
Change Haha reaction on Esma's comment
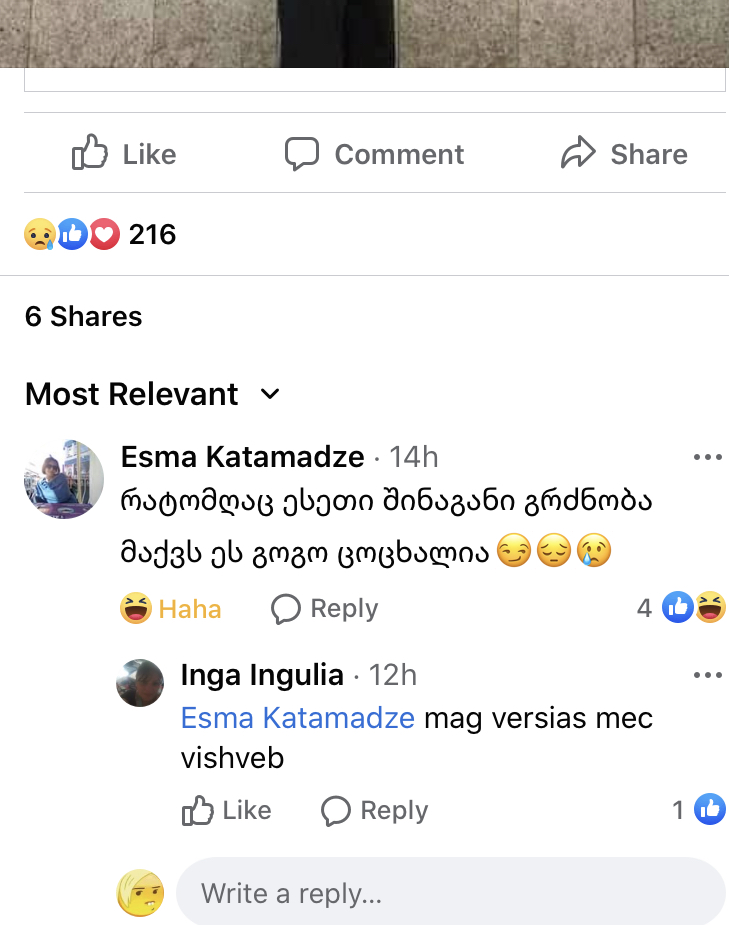click(171, 608)
